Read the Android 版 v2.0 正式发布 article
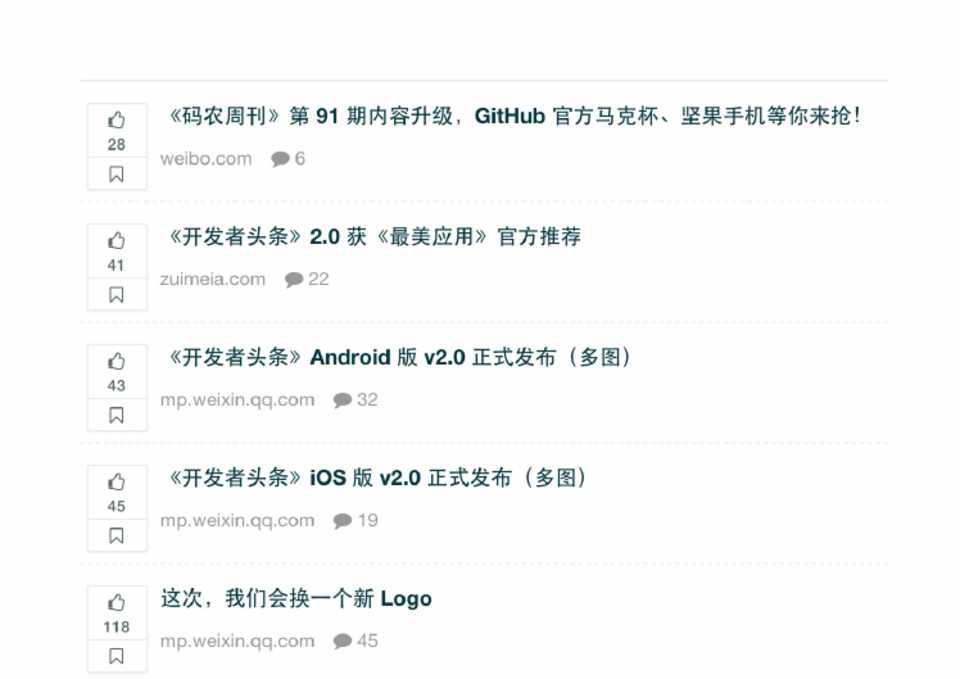Image resolution: width=960 pixels, height=679 pixels. coord(396,357)
